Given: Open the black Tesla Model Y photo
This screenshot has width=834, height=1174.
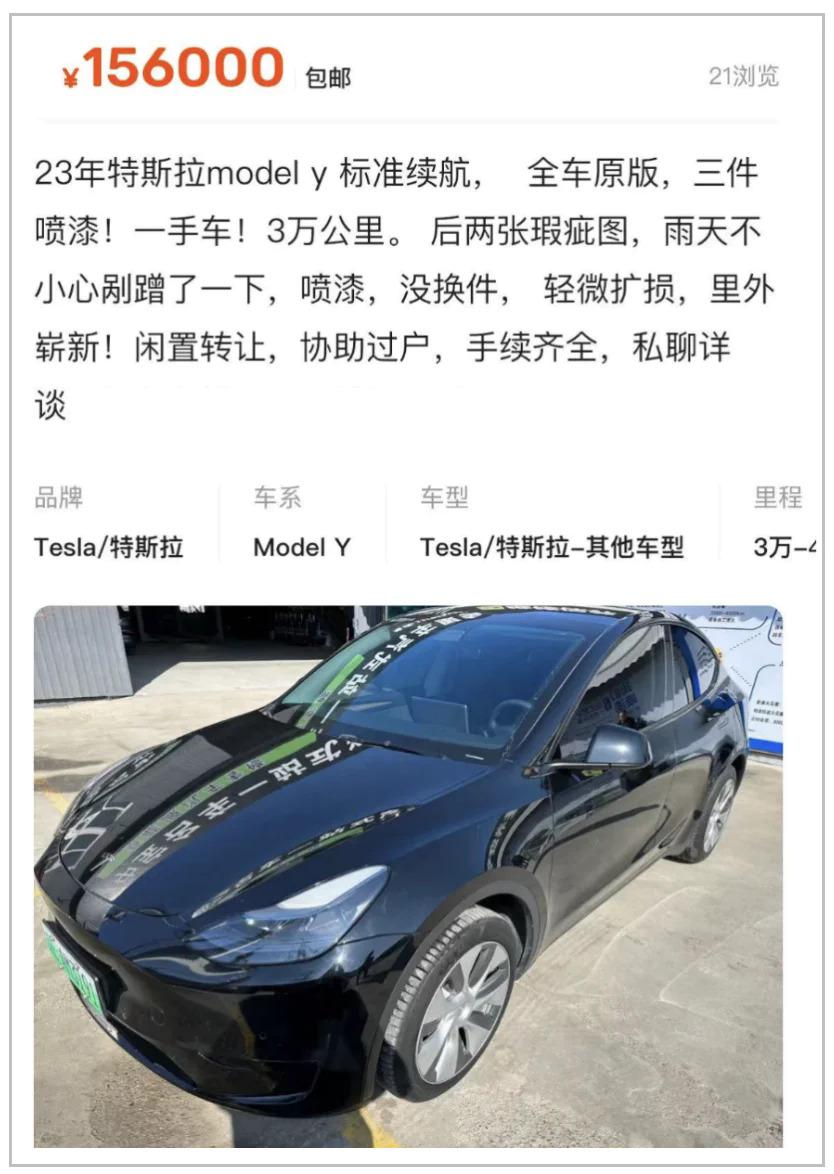Looking at the screenshot, I should [x=408, y=875].
